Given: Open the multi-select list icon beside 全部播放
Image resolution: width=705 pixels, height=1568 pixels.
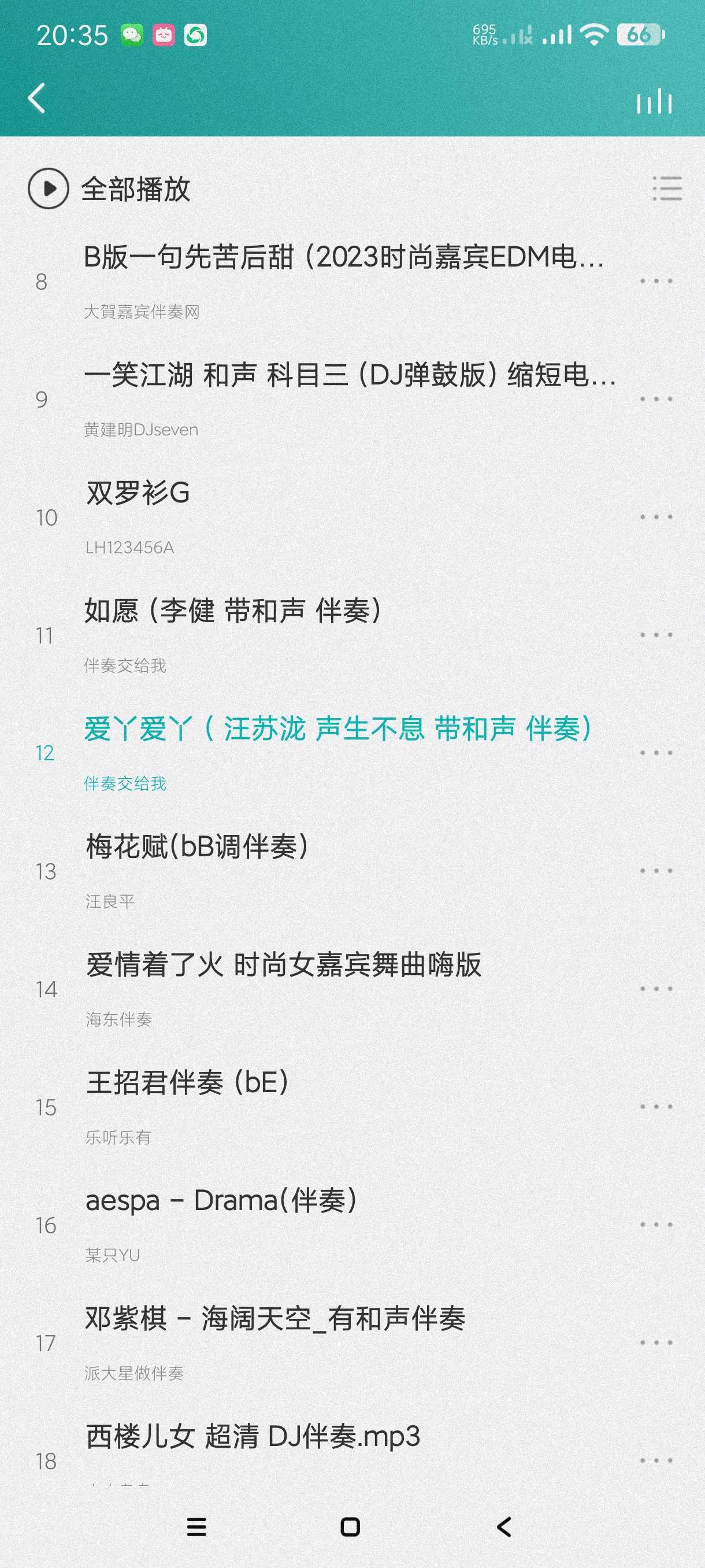Looking at the screenshot, I should (667, 188).
